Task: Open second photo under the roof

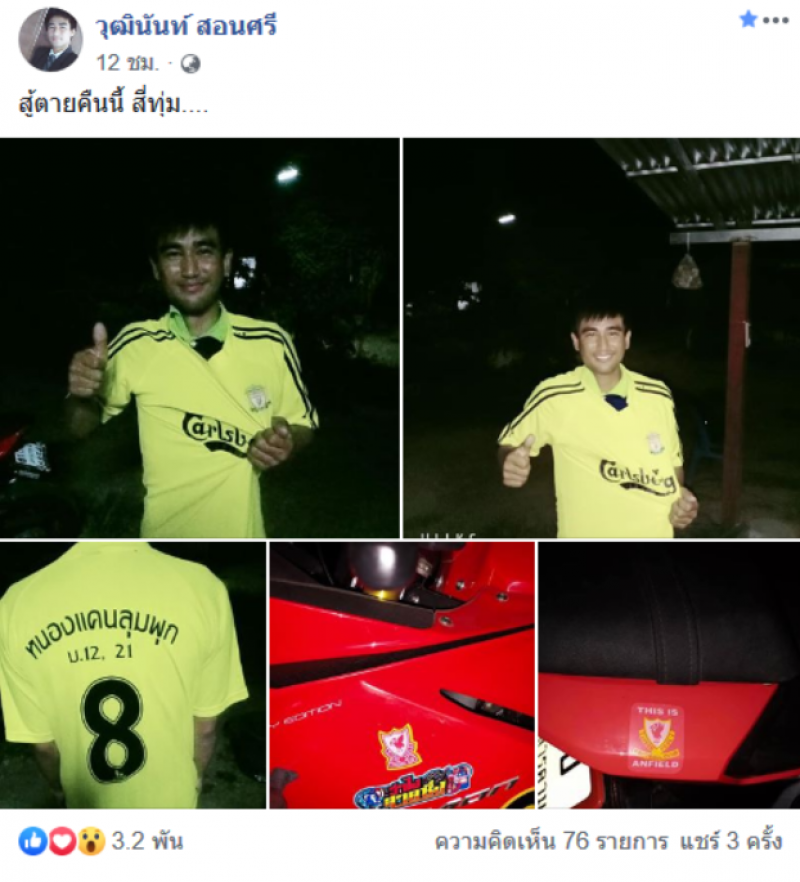Action: tap(601, 338)
